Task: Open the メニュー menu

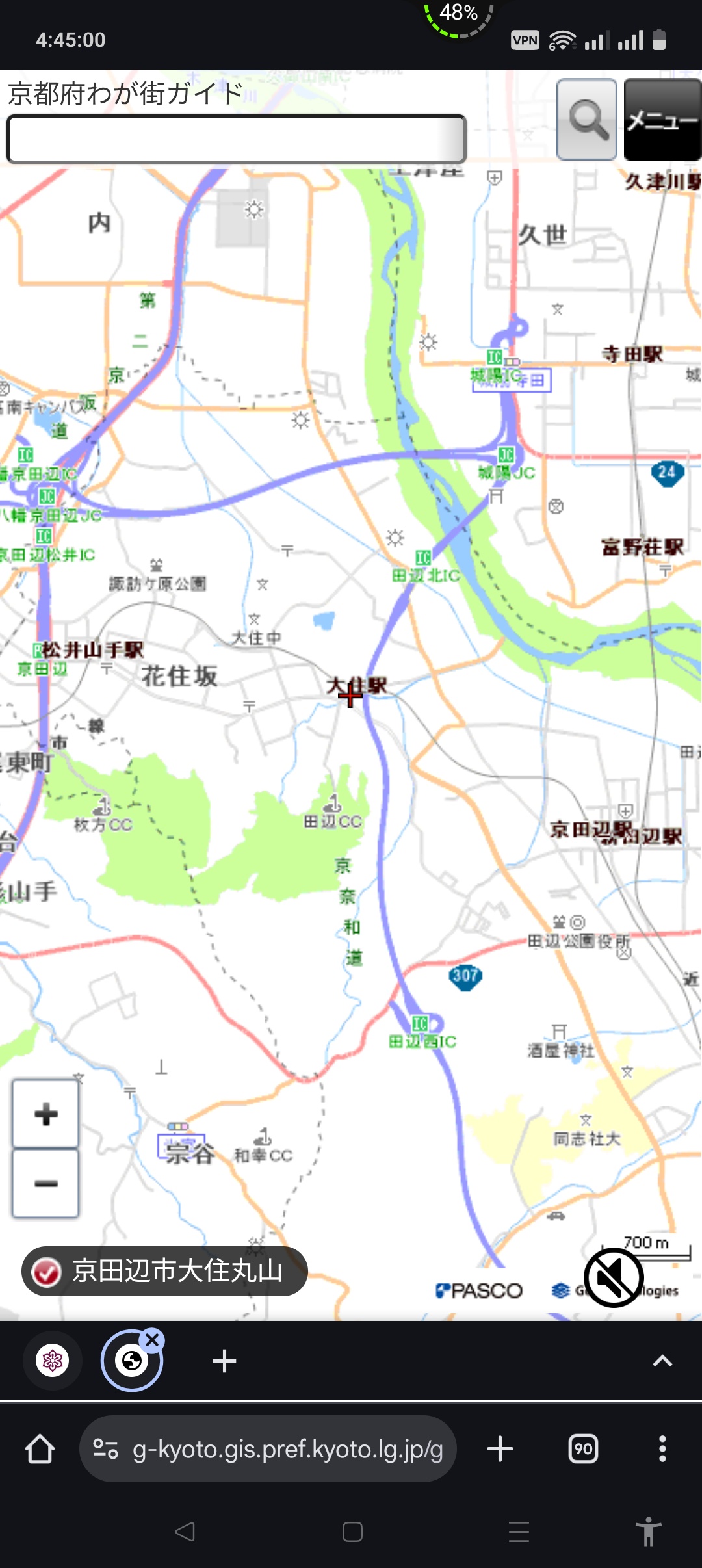Action: point(662,120)
